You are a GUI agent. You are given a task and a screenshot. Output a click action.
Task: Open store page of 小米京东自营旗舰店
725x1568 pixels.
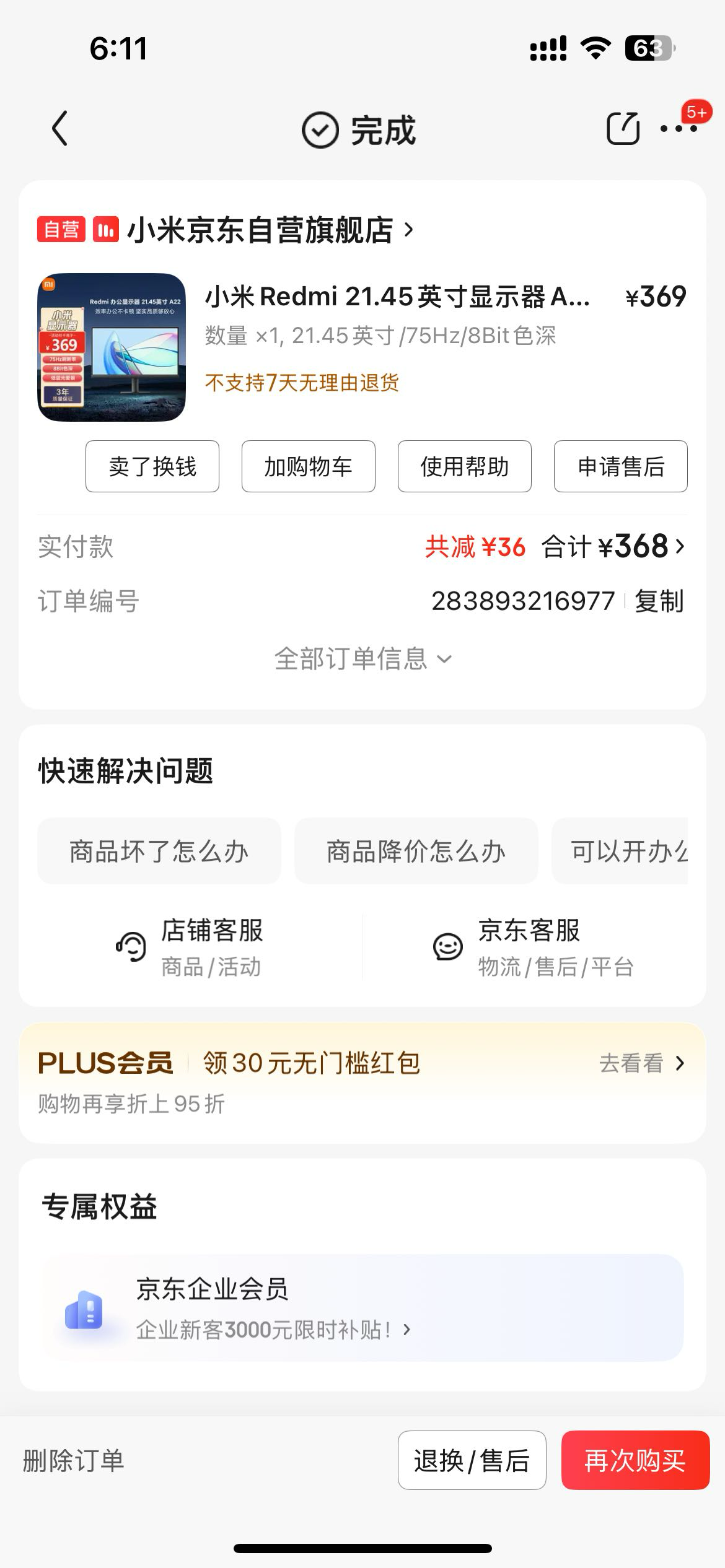point(266,230)
